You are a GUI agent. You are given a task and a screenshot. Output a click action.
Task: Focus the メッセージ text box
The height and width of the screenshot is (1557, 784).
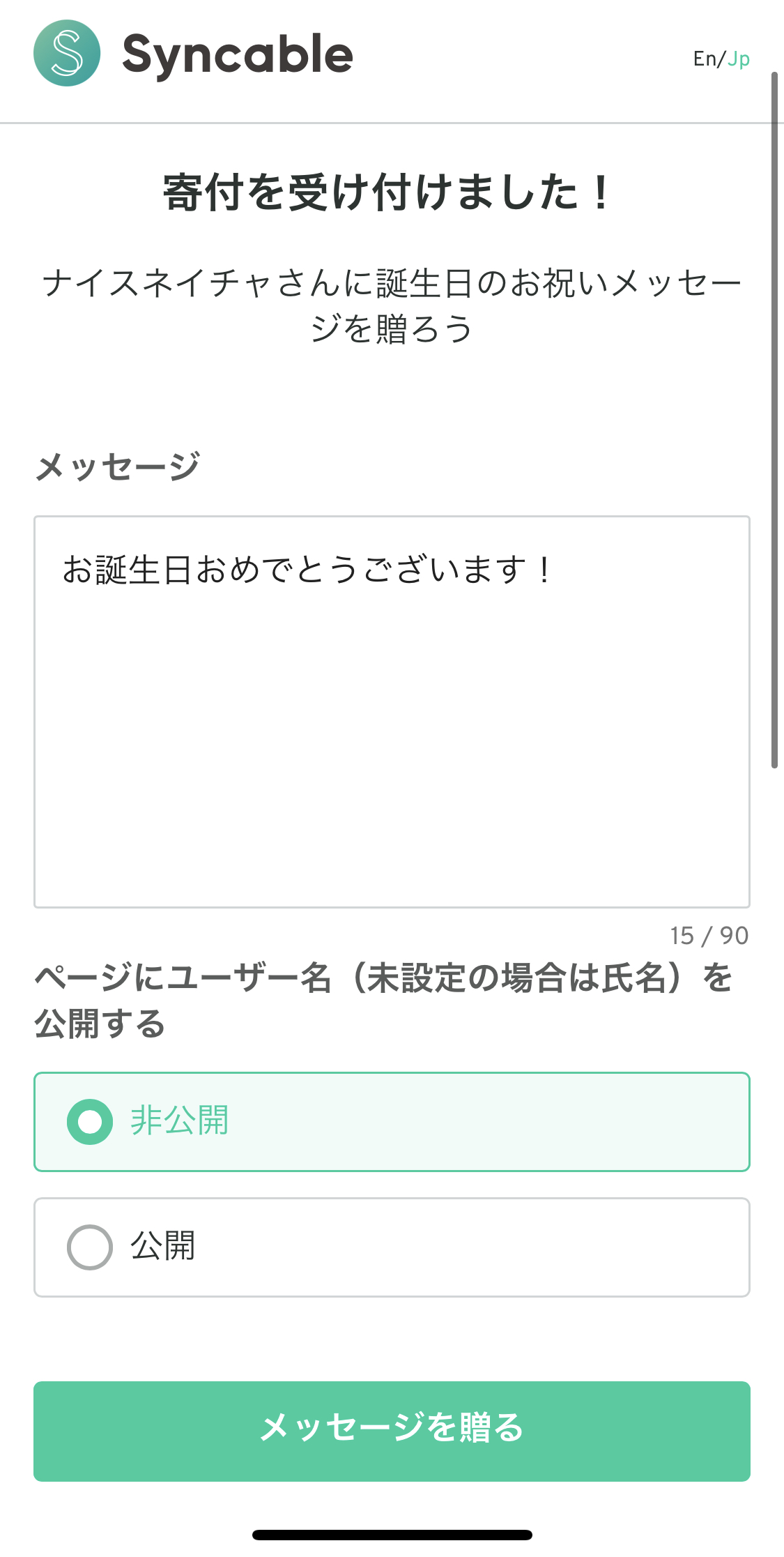coord(392,711)
